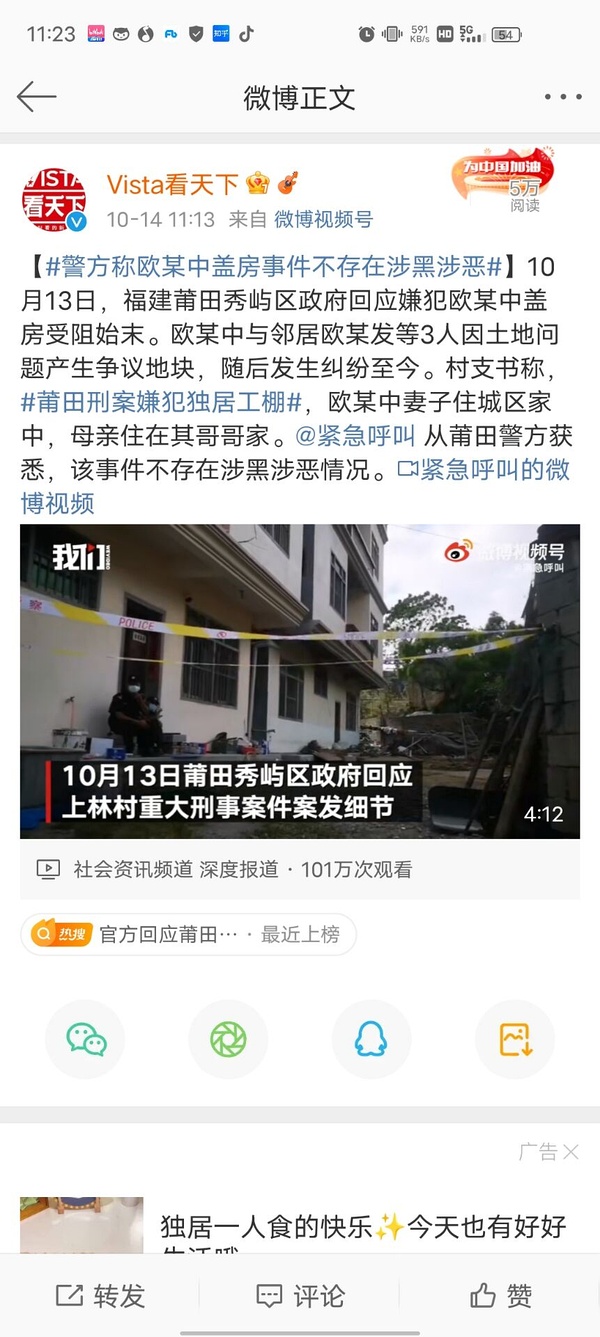Tap 转发 to repost
600x1337 pixels.
(100, 1296)
